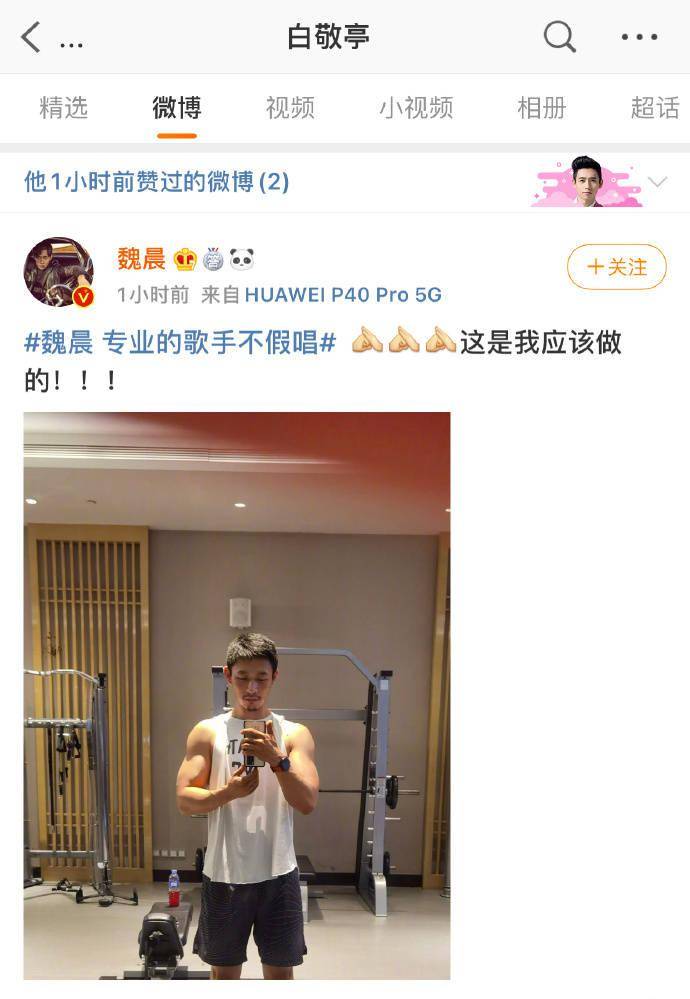This screenshot has height=999, width=690.
Task: Switch to the 视频 tab
Action: [x=290, y=108]
